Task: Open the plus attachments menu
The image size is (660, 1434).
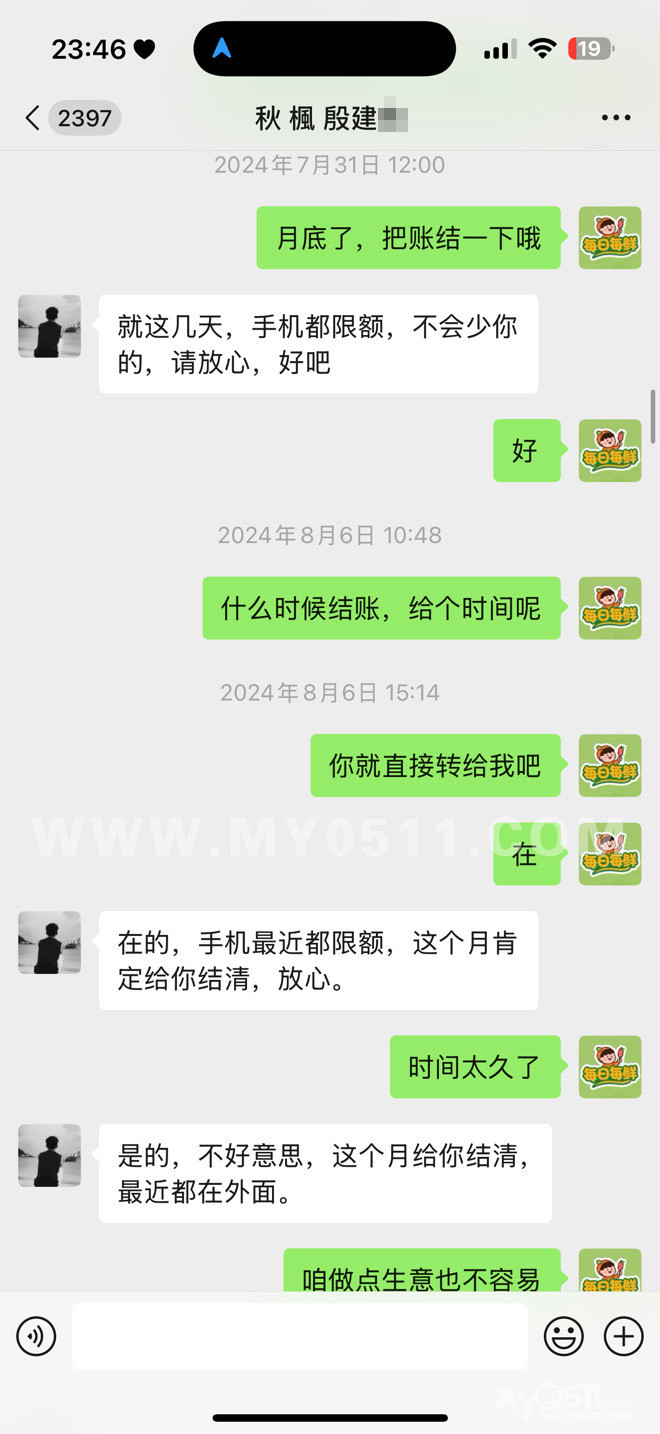Action: click(624, 1336)
